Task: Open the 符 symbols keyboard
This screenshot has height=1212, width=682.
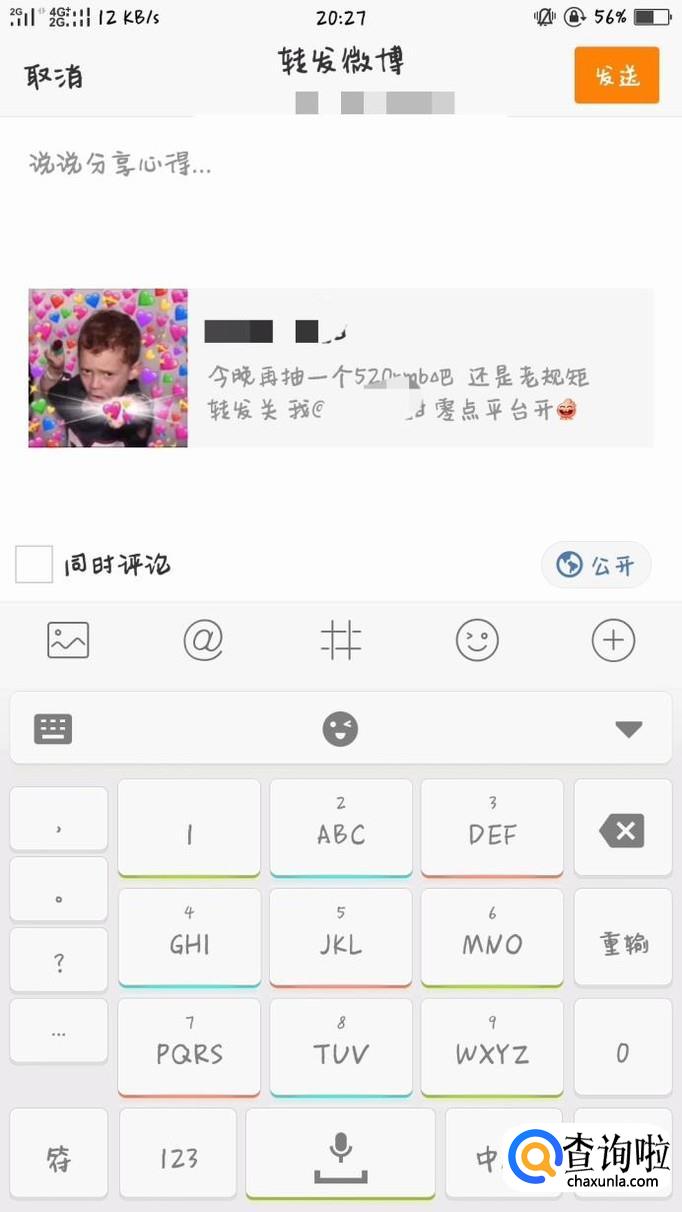Action: (58, 1158)
